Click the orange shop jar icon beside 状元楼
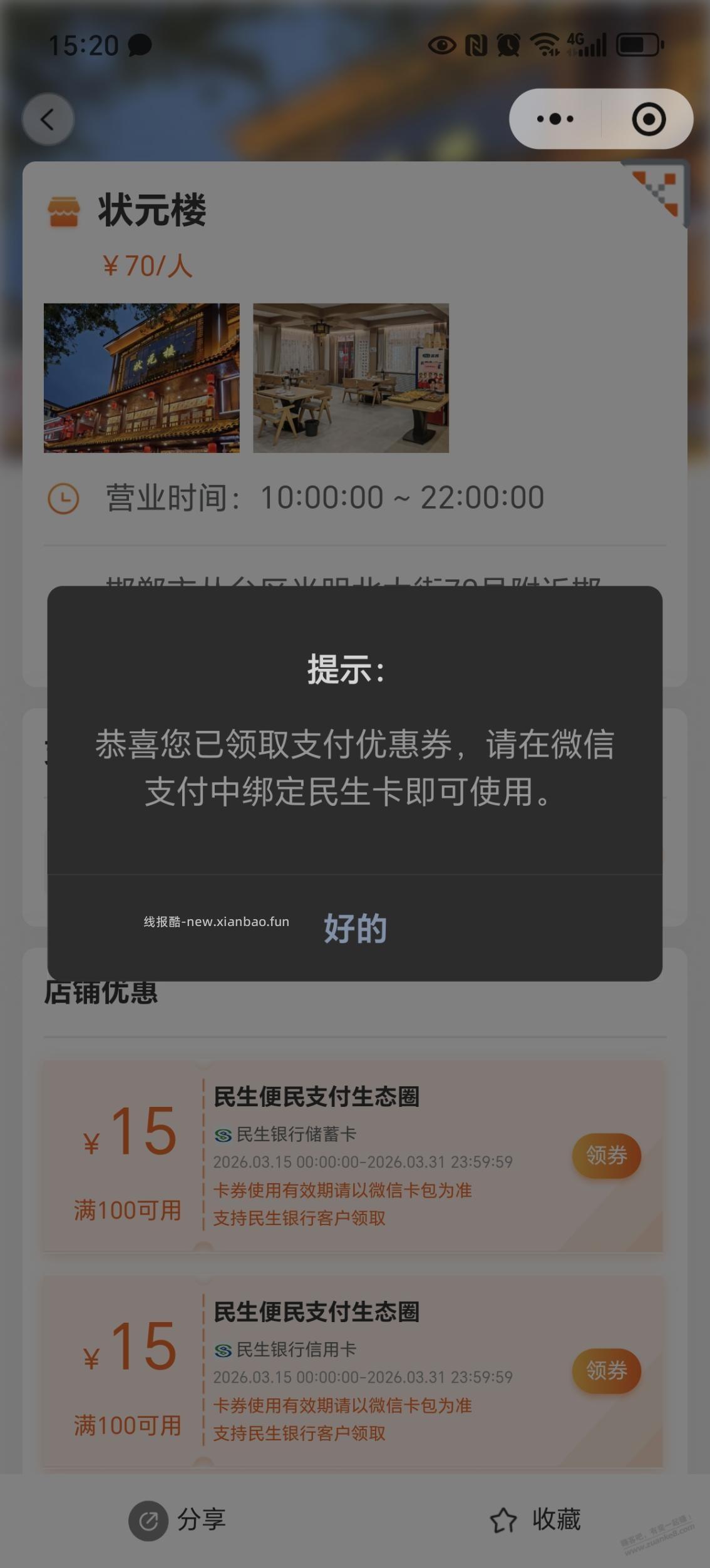The height and width of the screenshot is (1568, 710). (x=63, y=211)
